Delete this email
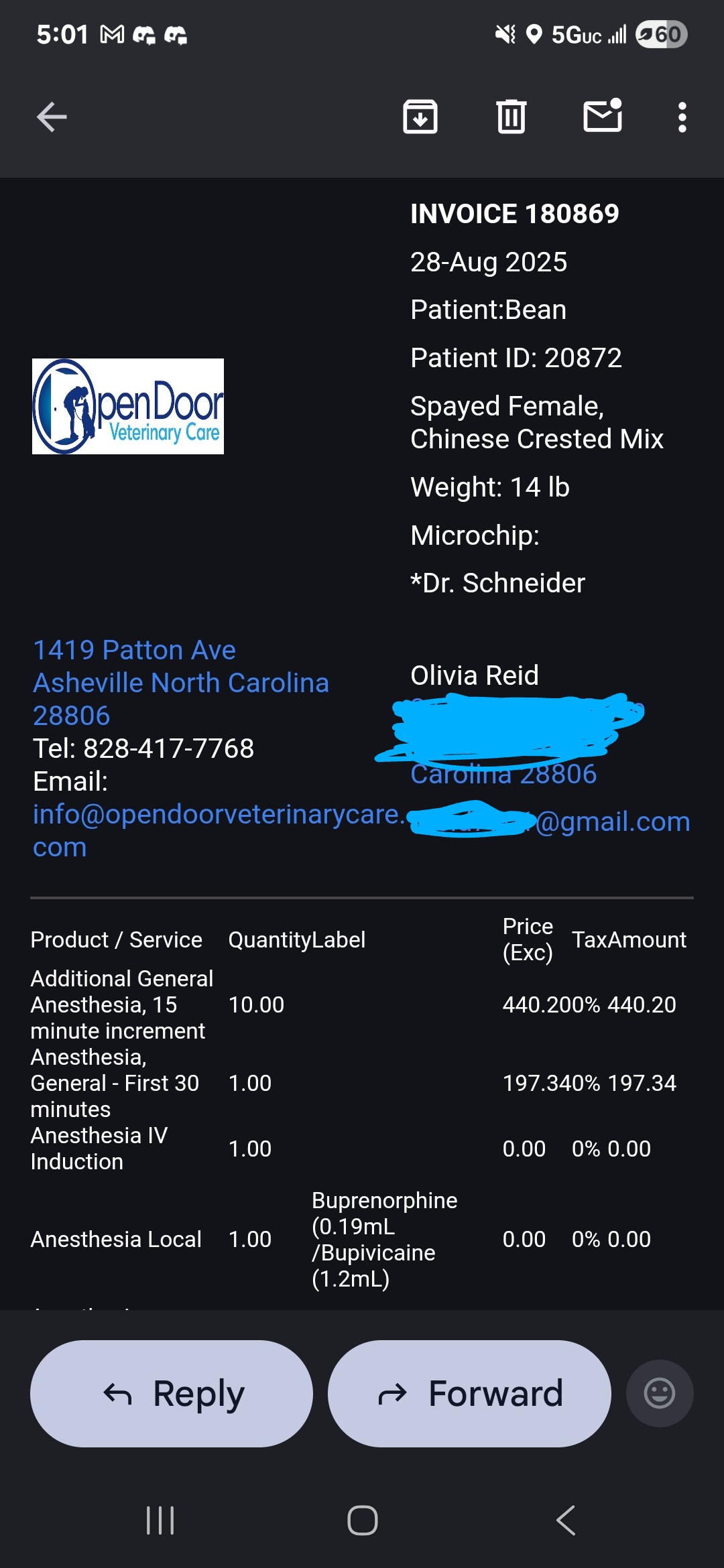724x1568 pixels. 511,117
